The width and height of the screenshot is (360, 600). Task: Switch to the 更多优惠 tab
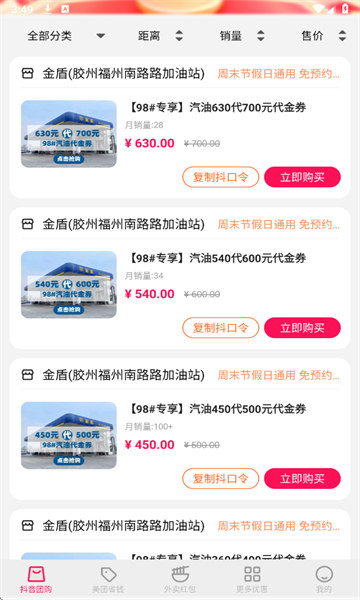[x=252, y=580]
